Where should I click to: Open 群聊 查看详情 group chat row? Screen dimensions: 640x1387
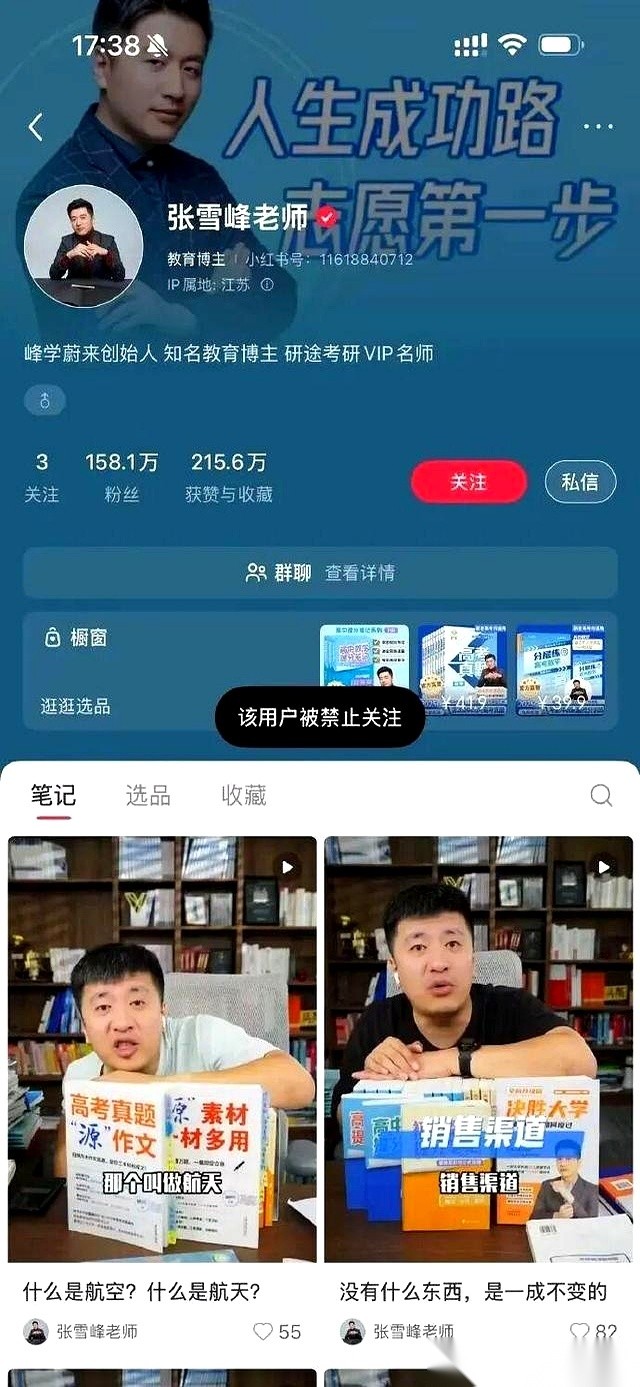point(320,573)
